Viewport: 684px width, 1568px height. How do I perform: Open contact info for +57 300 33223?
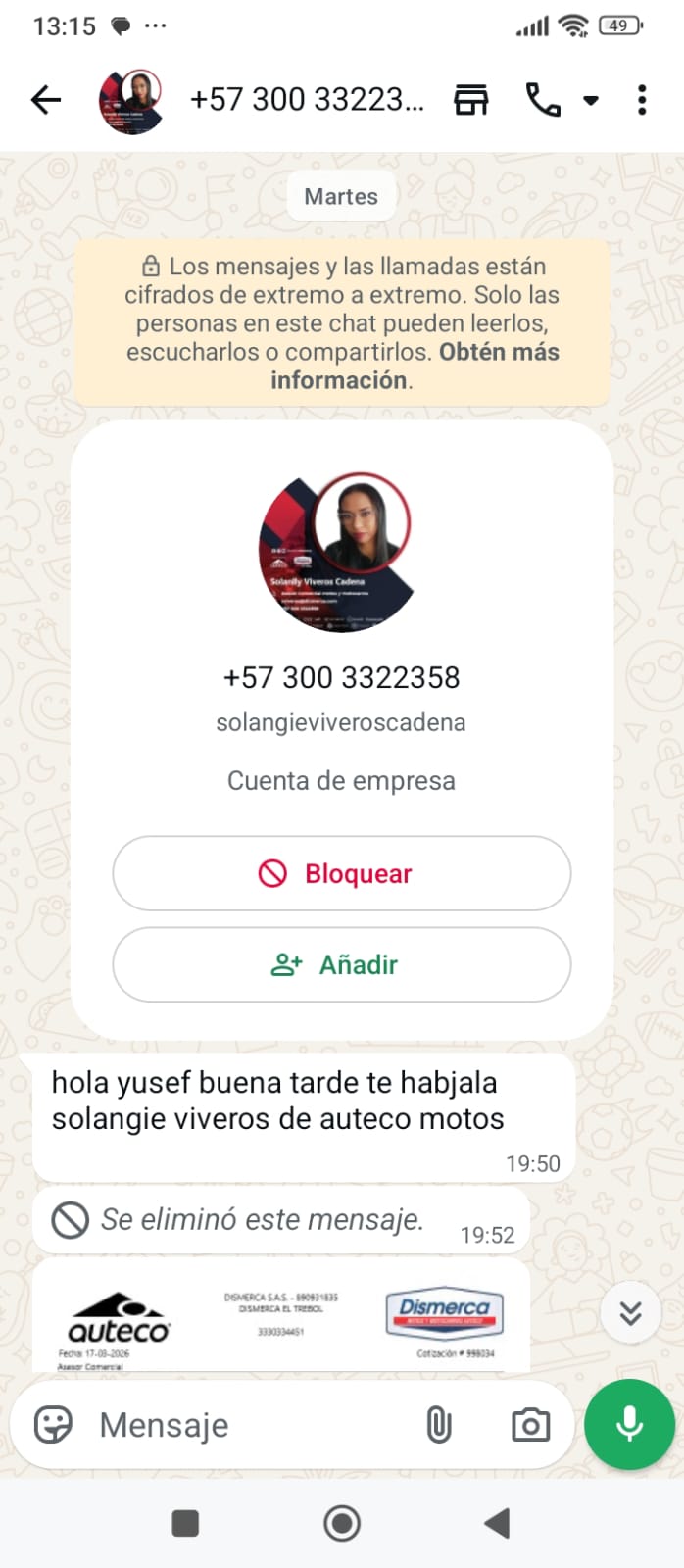point(306,100)
